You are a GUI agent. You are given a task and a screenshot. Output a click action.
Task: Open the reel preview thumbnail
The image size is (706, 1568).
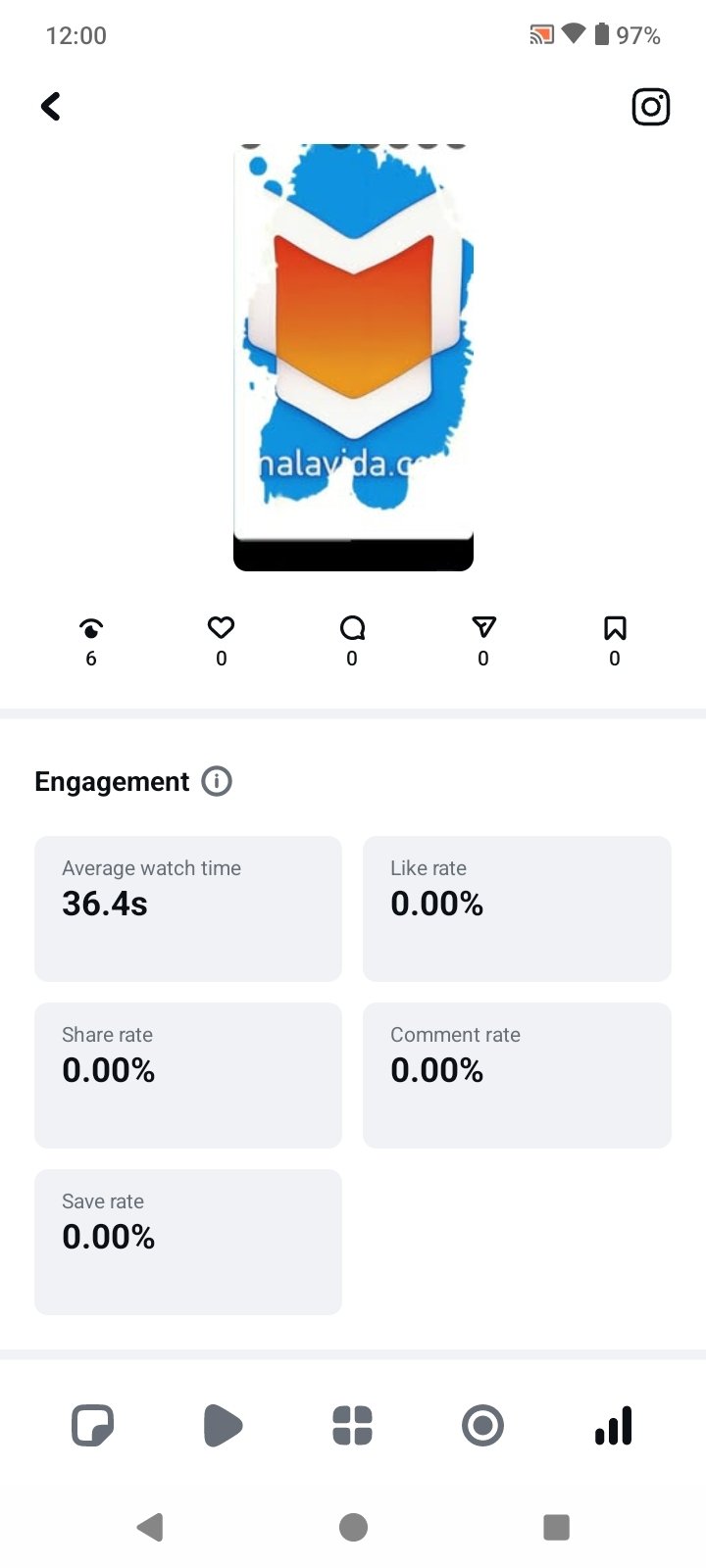pos(353,358)
